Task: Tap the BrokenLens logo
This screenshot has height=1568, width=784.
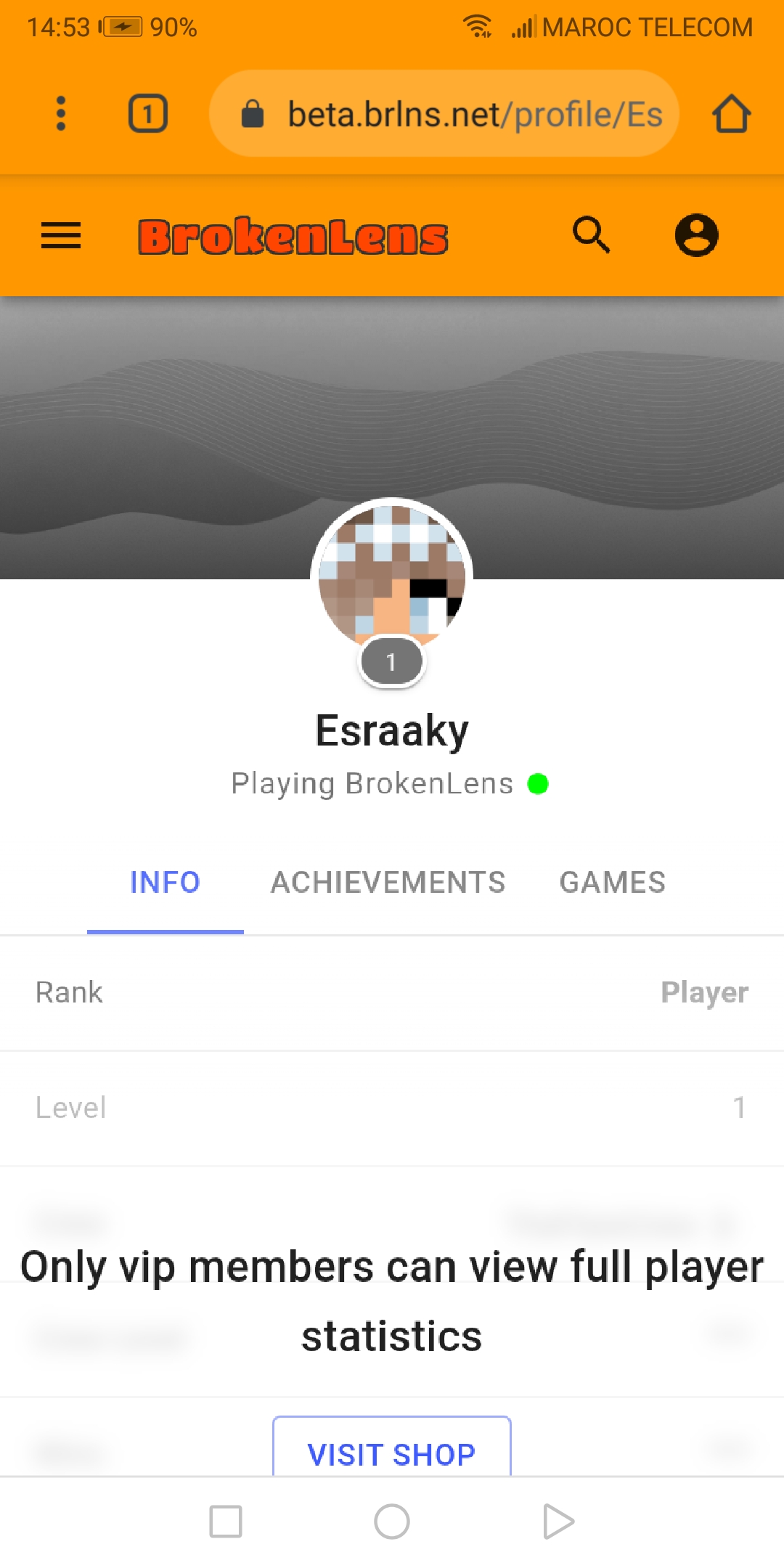Action: [293, 237]
